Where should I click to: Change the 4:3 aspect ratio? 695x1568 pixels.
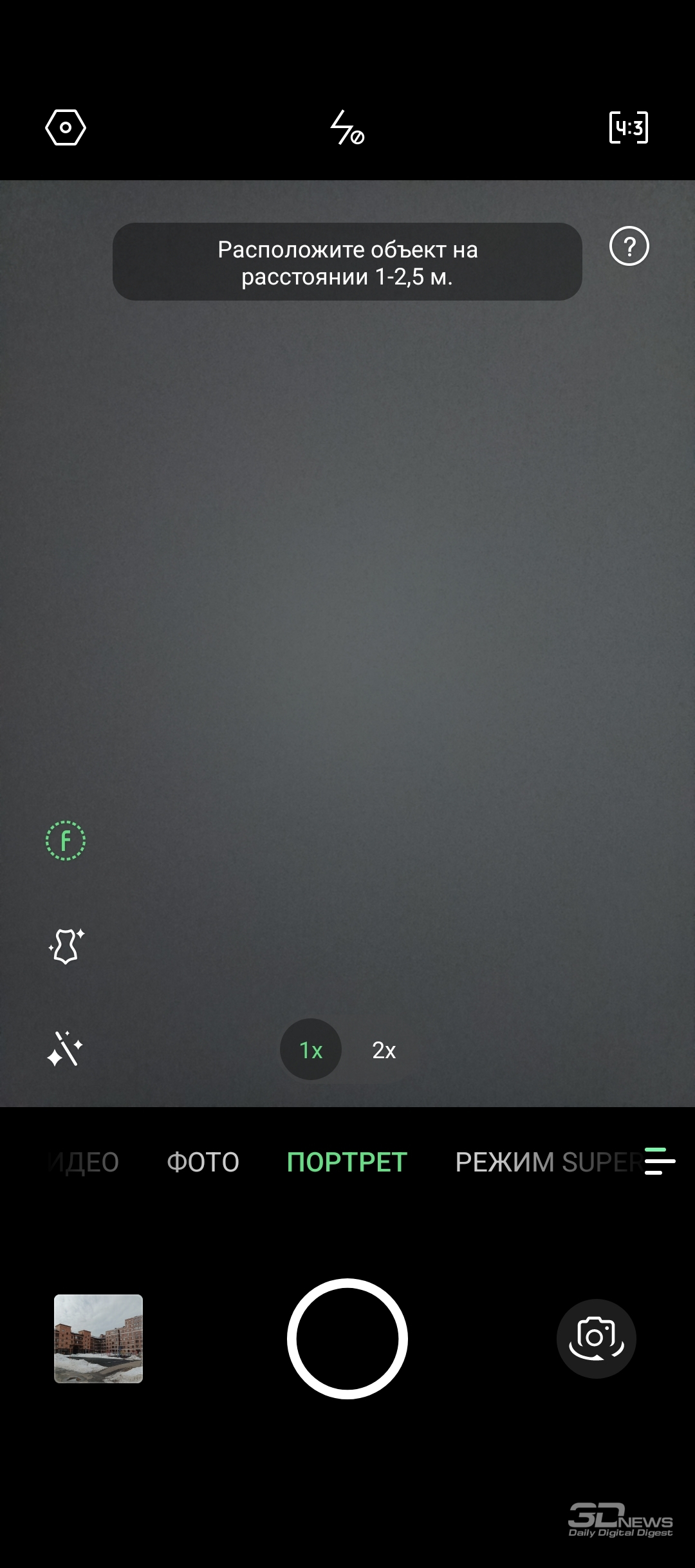(629, 127)
